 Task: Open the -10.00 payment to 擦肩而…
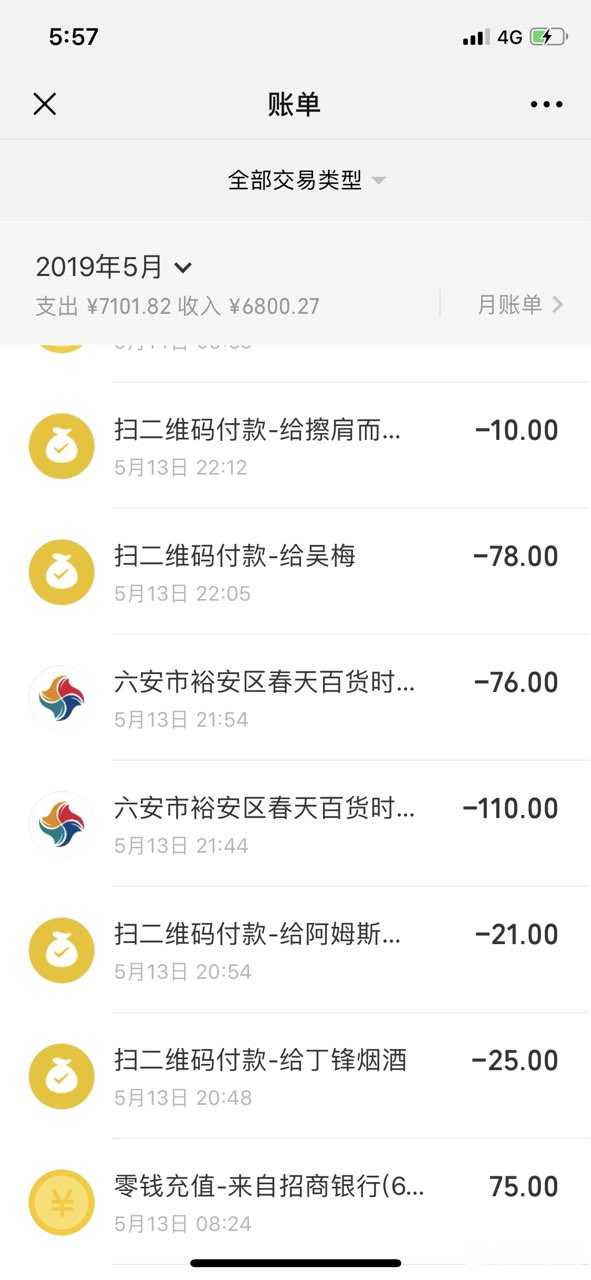click(x=295, y=445)
